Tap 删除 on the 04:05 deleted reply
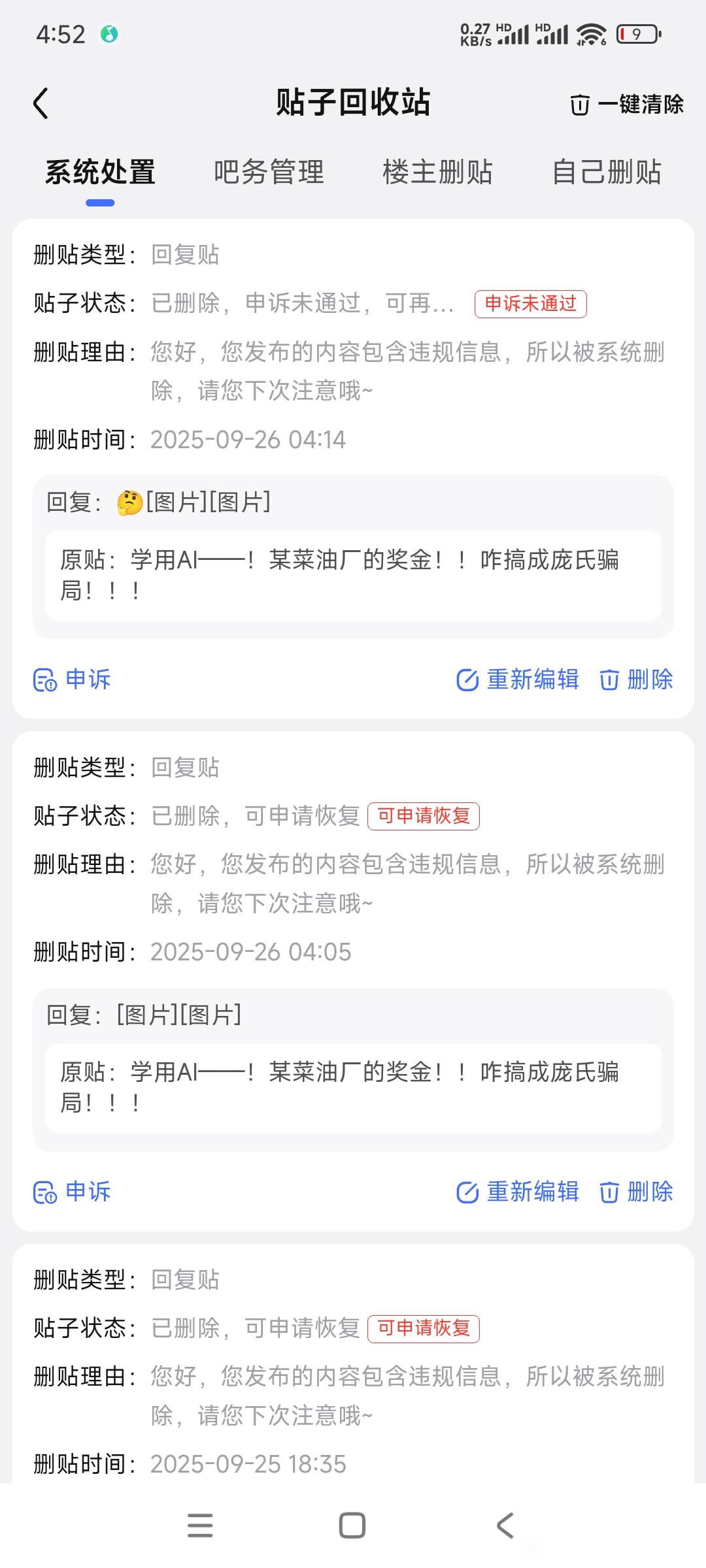The width and height of the screenshot is (706, 1568). coord(636,1192)
